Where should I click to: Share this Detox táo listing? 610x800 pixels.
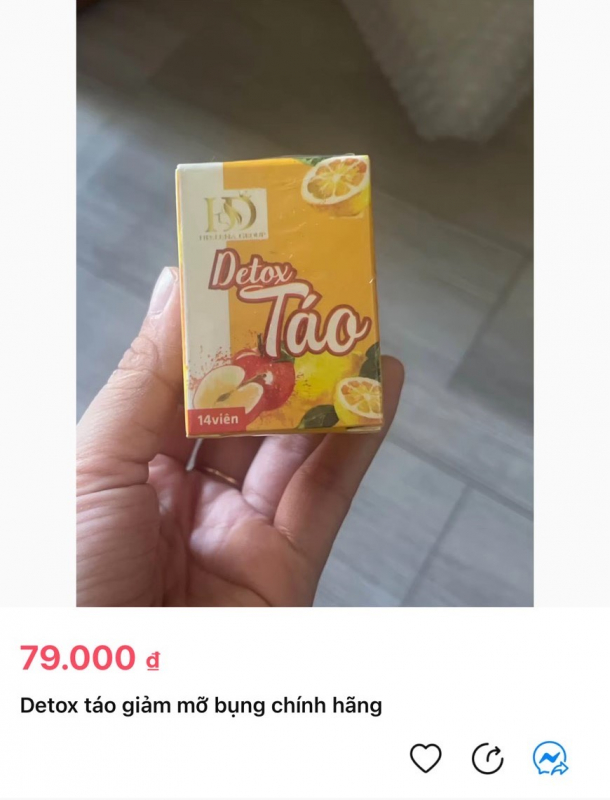tap(488, 759)
